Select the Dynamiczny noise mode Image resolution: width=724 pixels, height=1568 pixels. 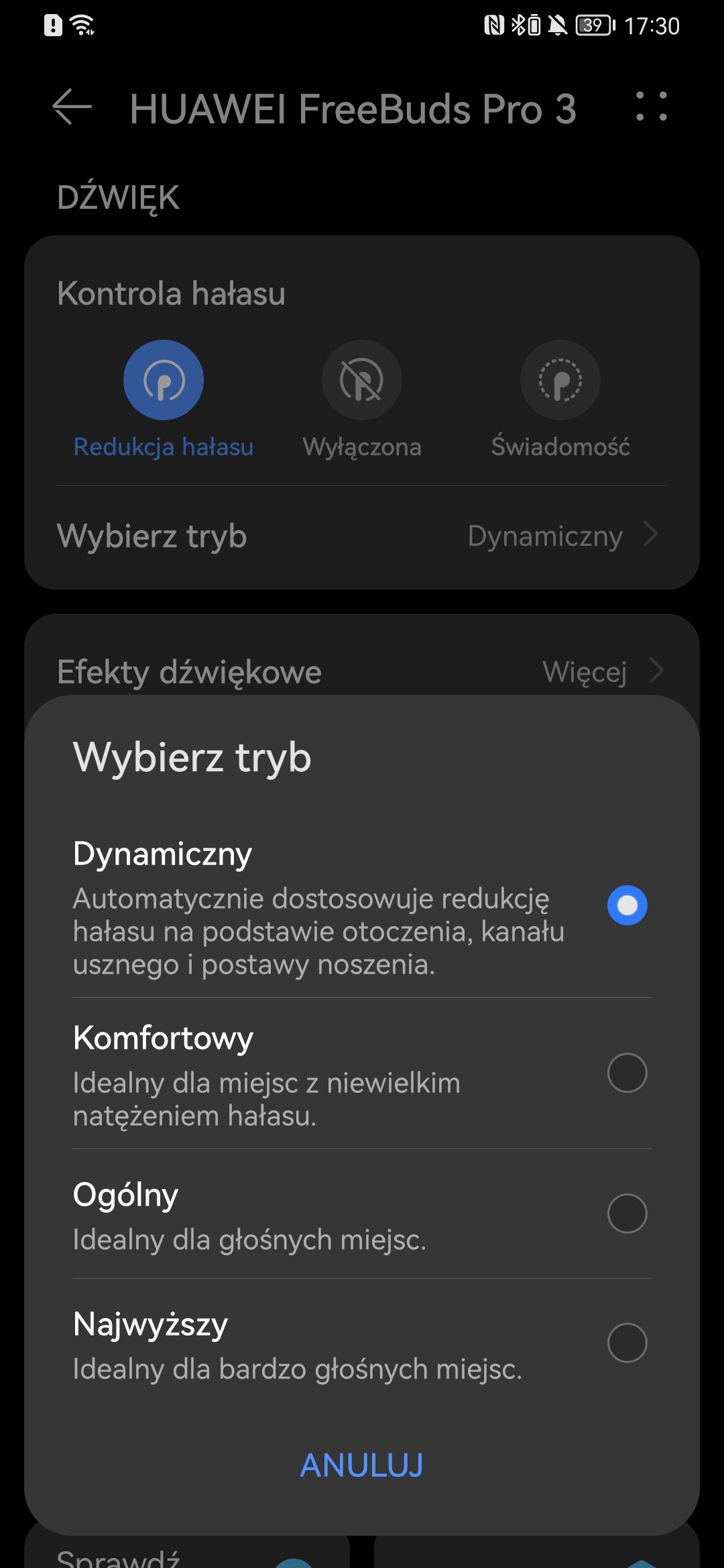tap(362, 906)
